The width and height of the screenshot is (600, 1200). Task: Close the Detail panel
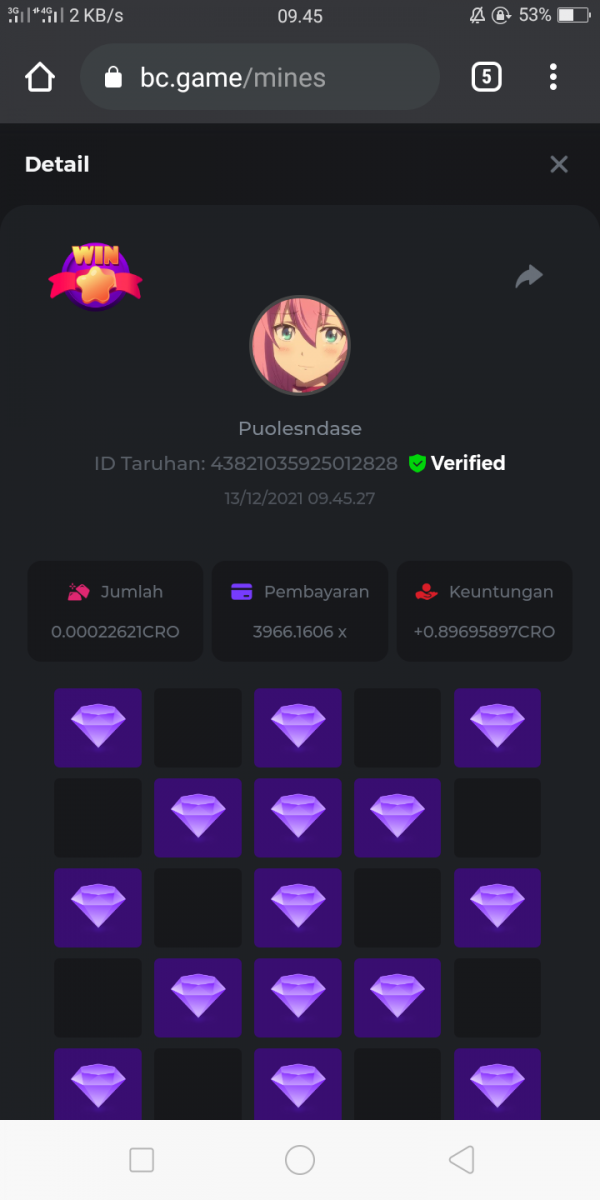click(559, 165)
